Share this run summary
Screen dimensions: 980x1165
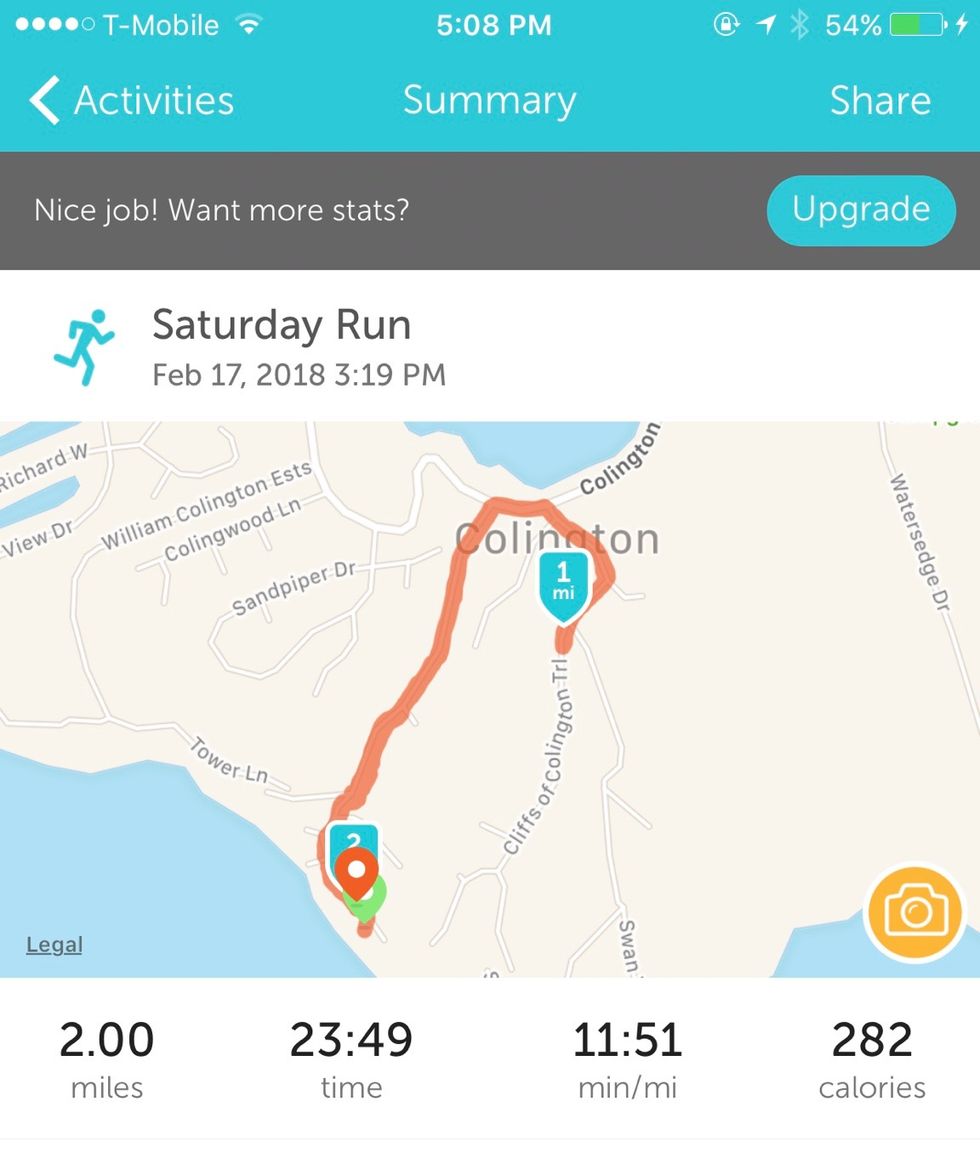(880, 101)
